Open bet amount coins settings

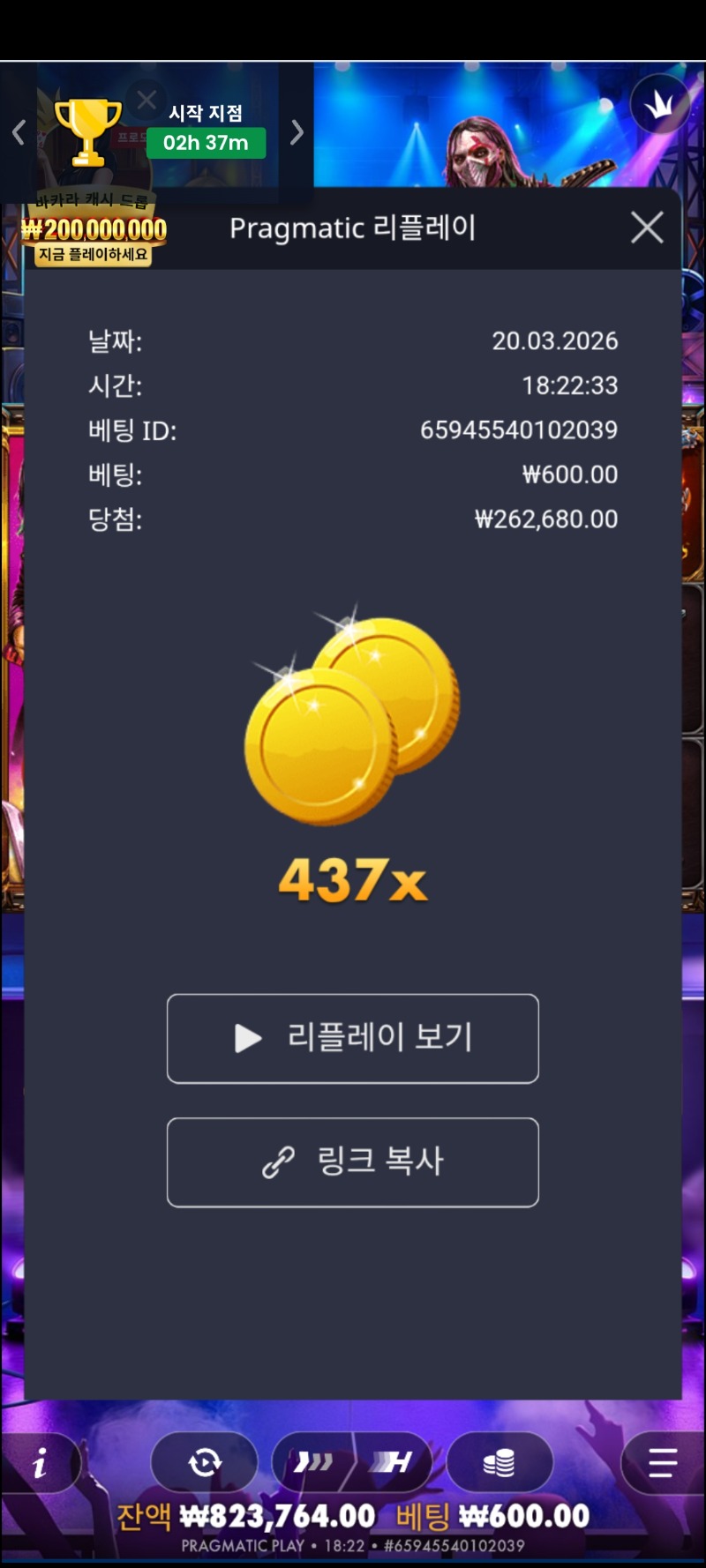(x=499, y=1463)
